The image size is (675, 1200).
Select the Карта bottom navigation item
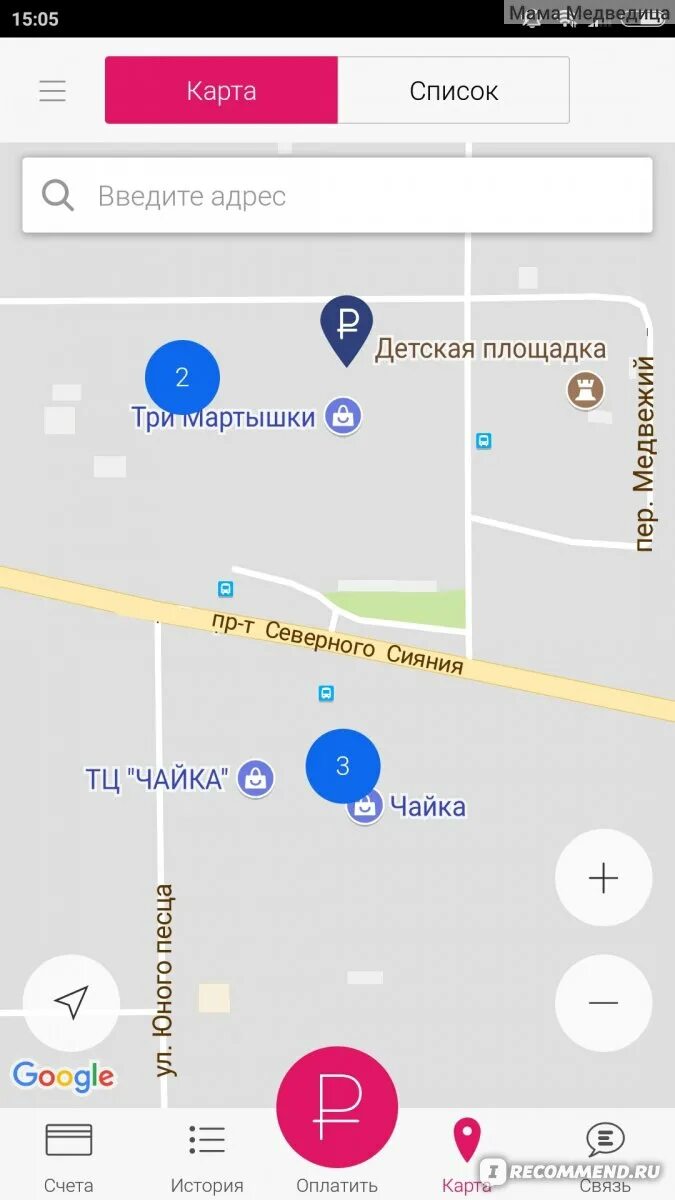467,1156
